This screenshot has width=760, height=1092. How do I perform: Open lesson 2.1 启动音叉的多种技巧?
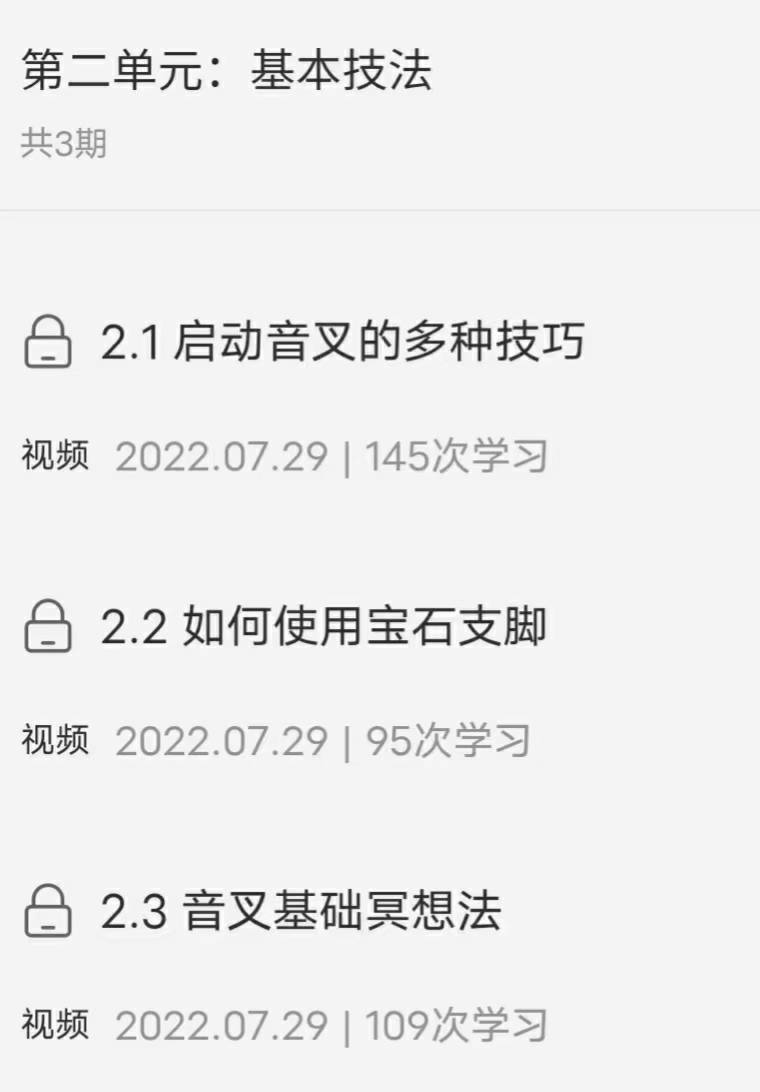pyautogui.click(x=342, y=343)
